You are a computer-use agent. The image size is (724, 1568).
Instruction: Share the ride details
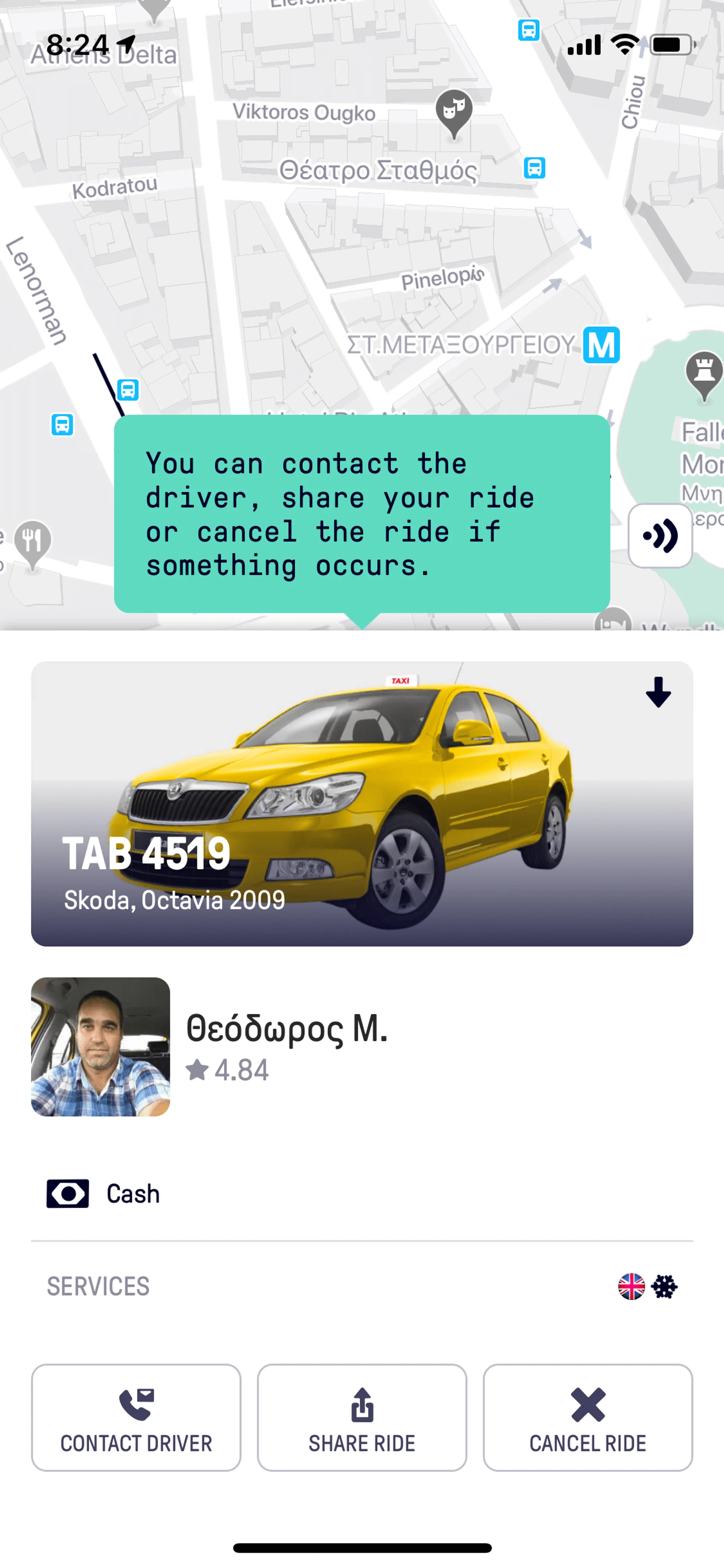(361, 1417)
